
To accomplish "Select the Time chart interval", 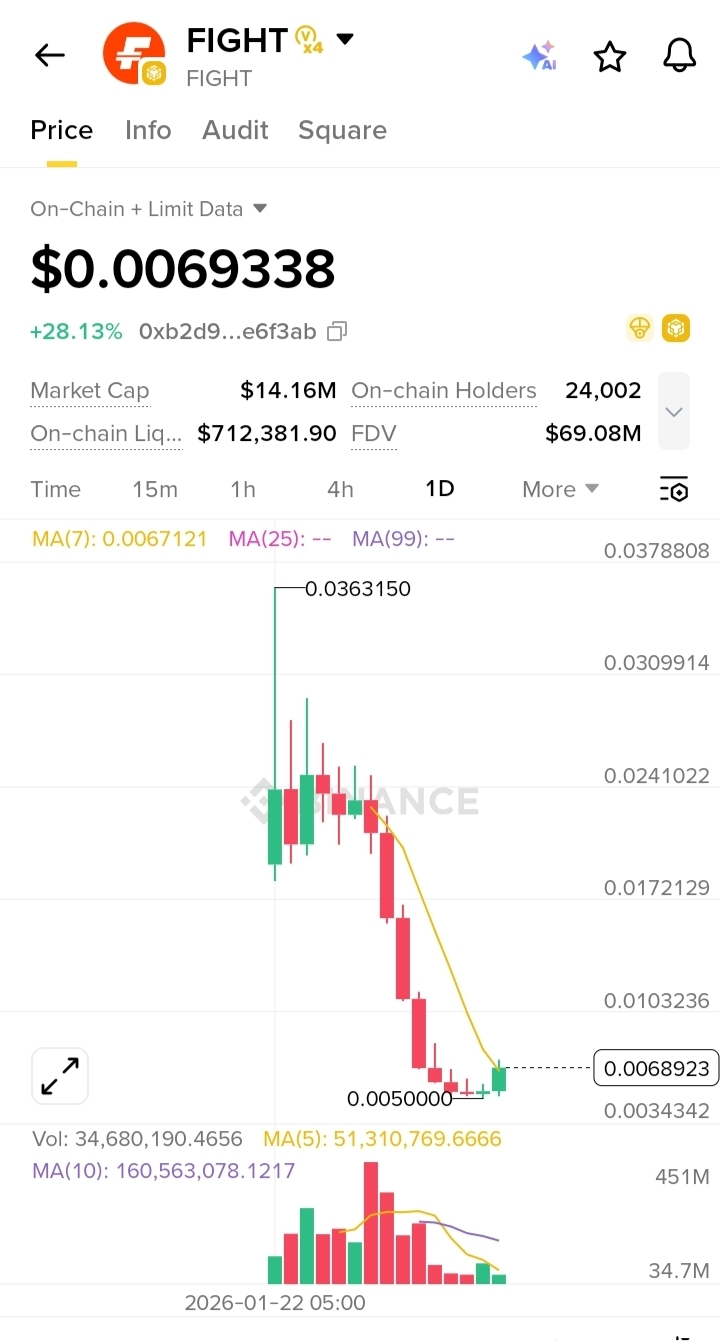I will [x=55, y=489].
